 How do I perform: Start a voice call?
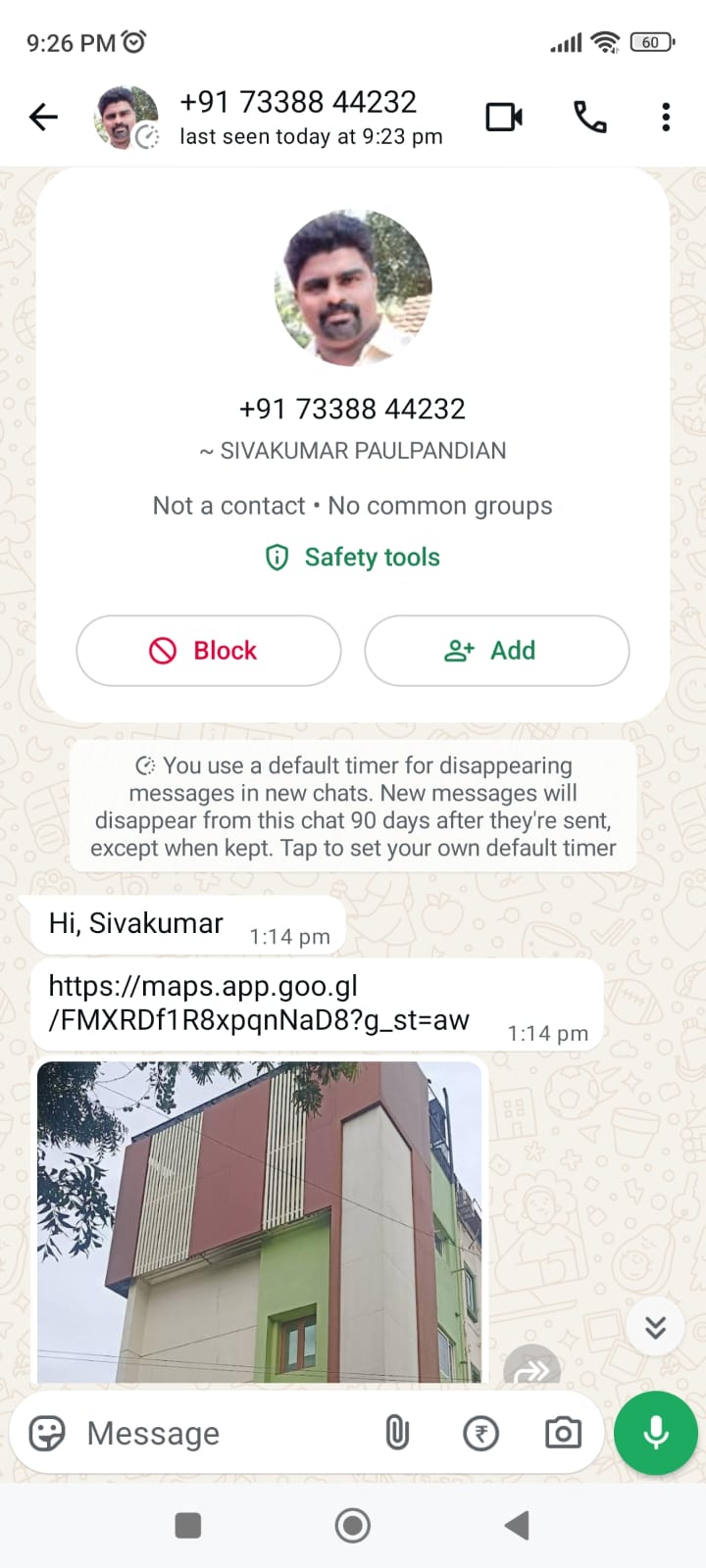coord(589,118)
